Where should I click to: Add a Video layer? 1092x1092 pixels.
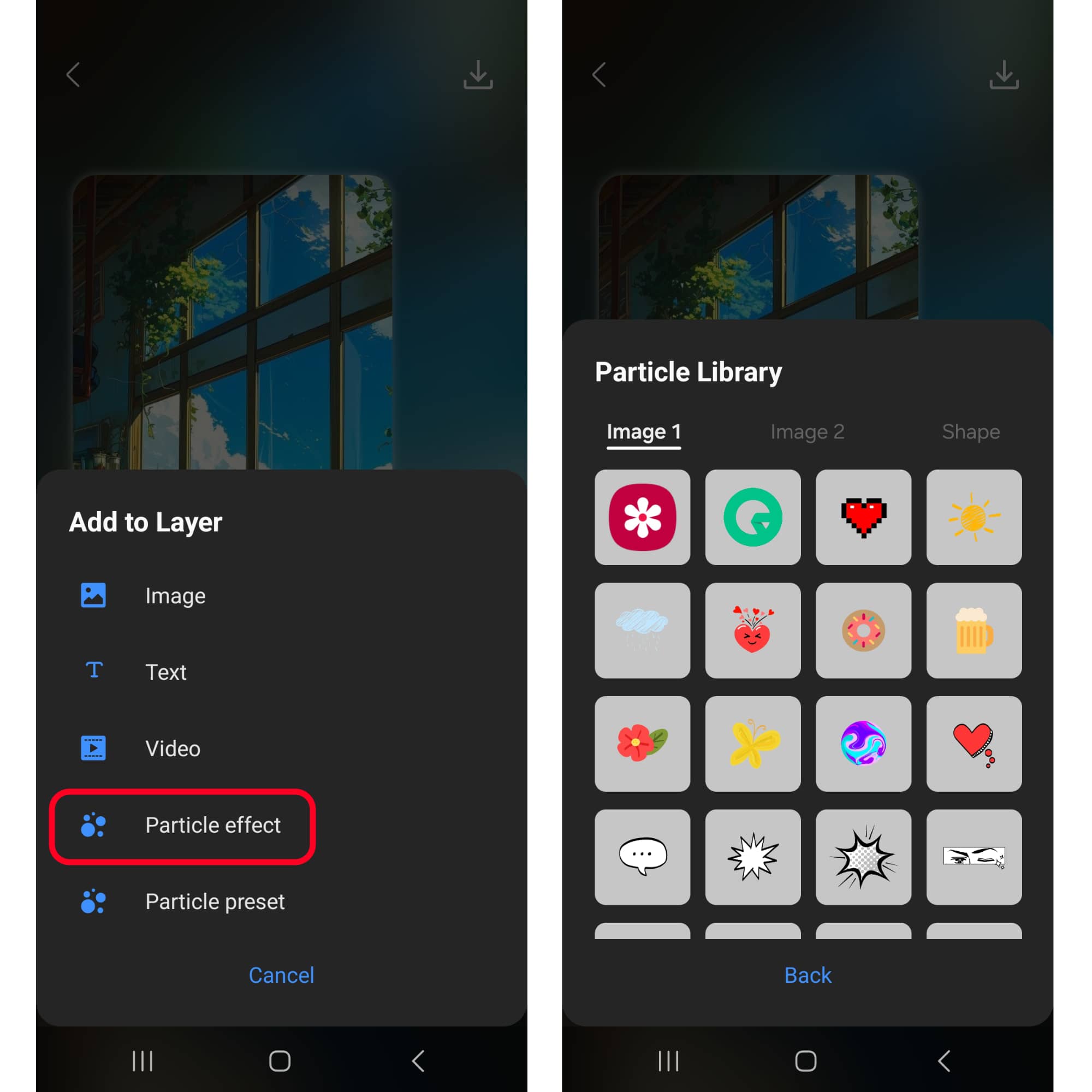click(x=173, y=749)
